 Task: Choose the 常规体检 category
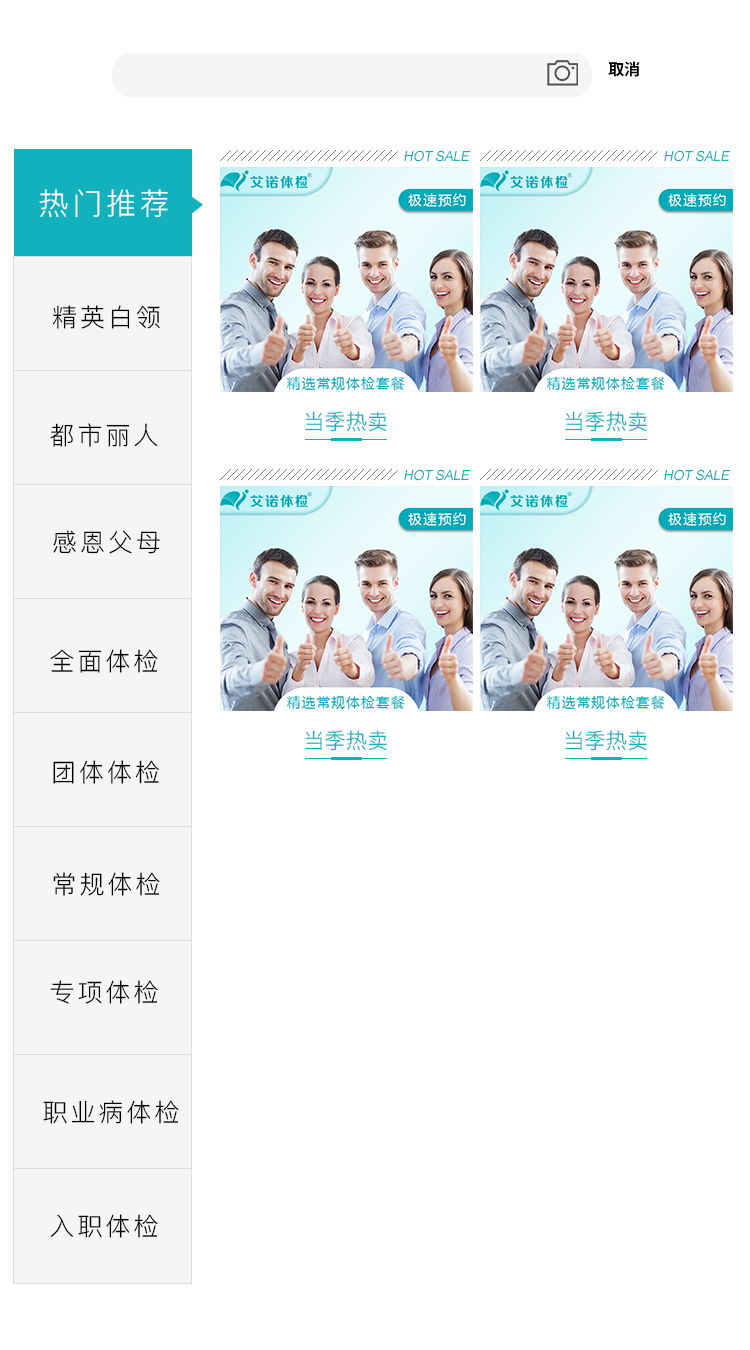tap(103, 884)
